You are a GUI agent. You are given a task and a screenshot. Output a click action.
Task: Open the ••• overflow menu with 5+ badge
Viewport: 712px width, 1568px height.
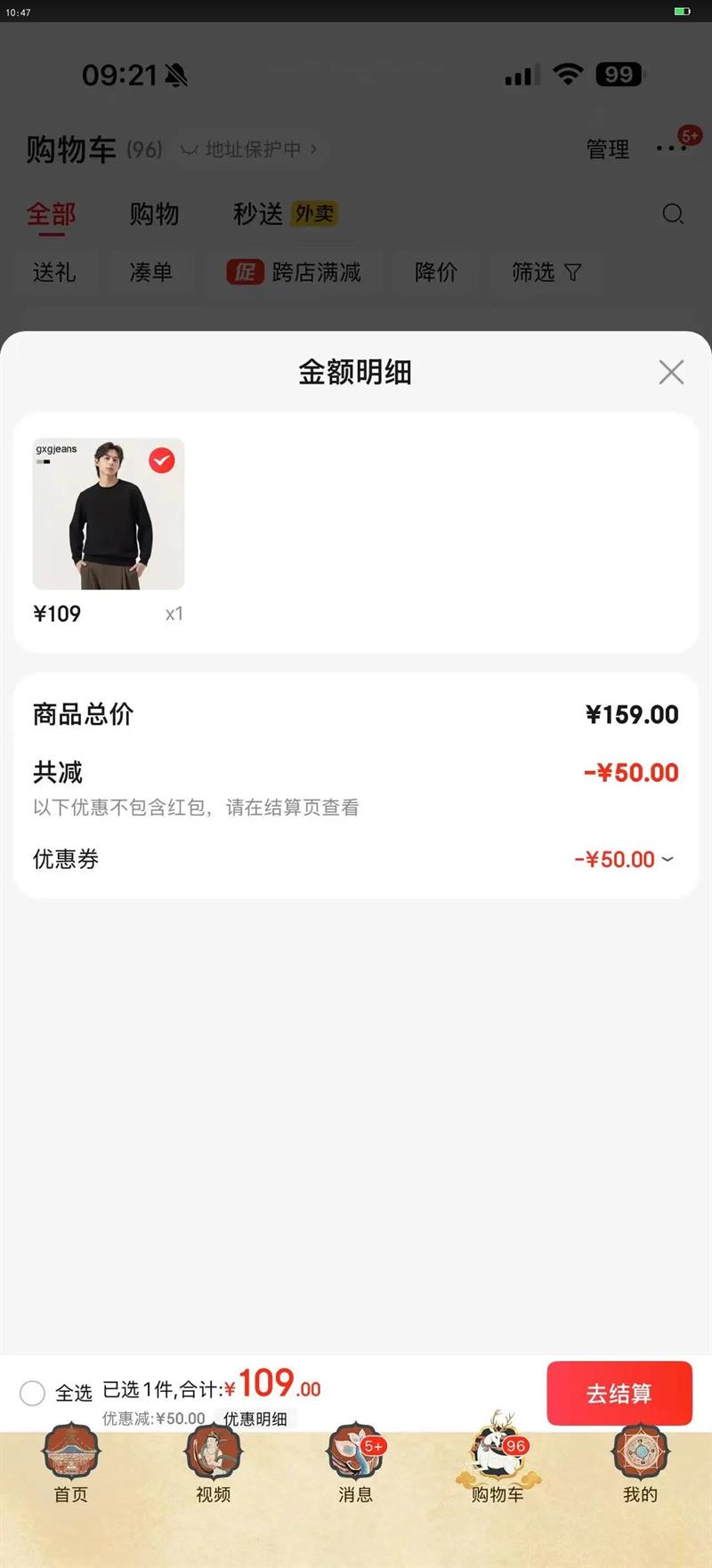[x=672, y=149]
